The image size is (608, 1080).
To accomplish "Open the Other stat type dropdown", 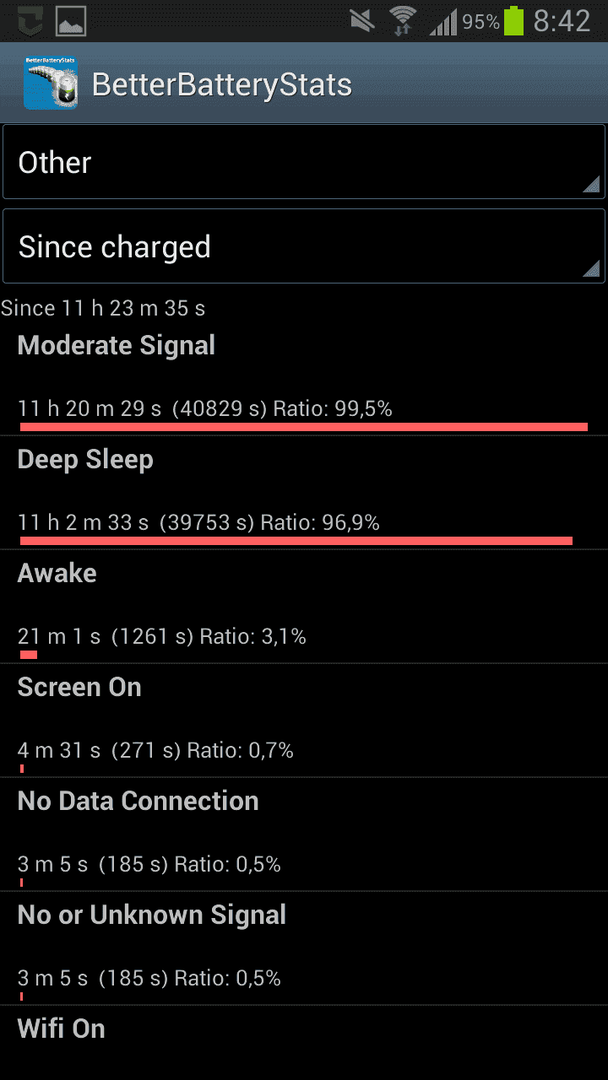I will coord(304,162).
